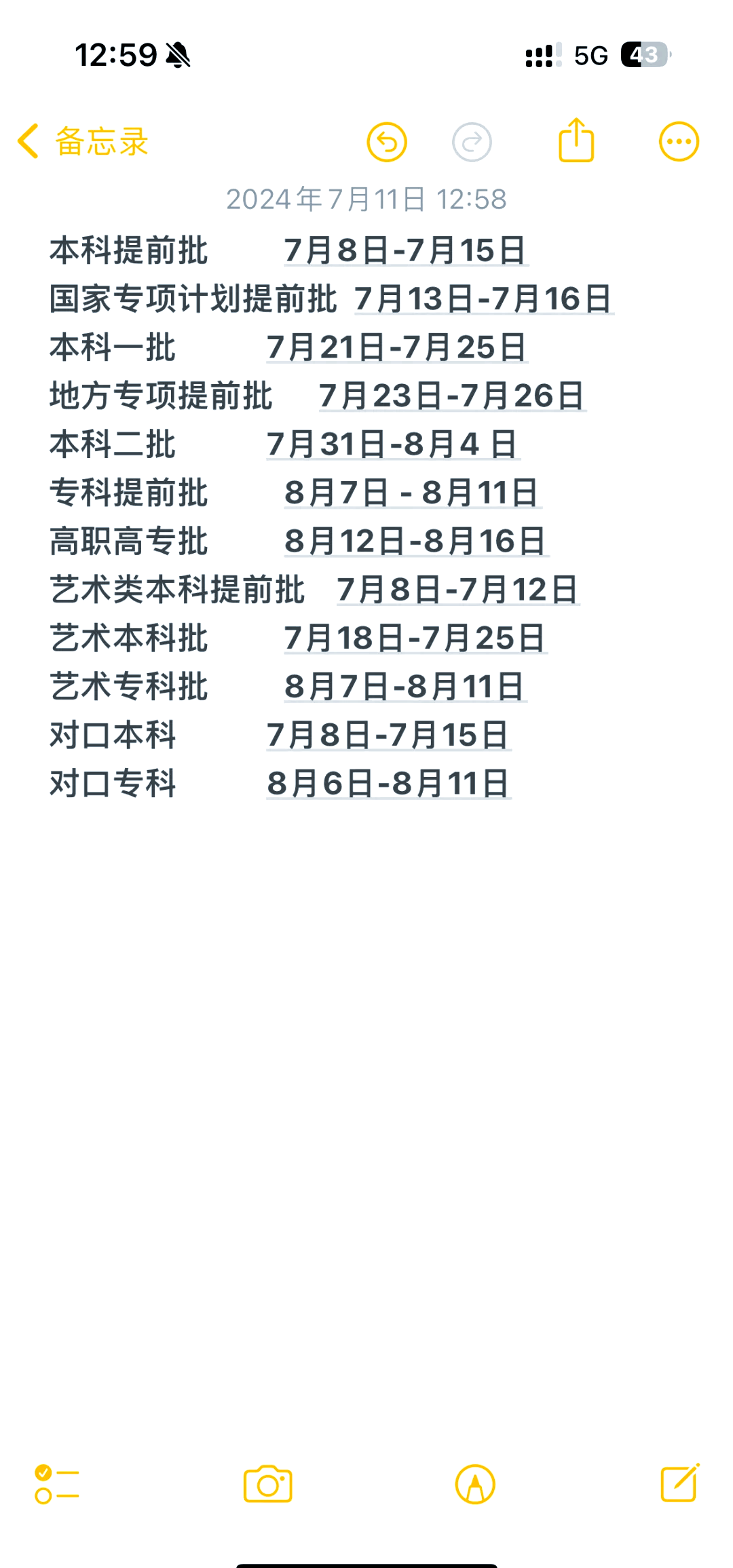
Task: Open the undo icon to revert changes
Action: pos(388,142)
